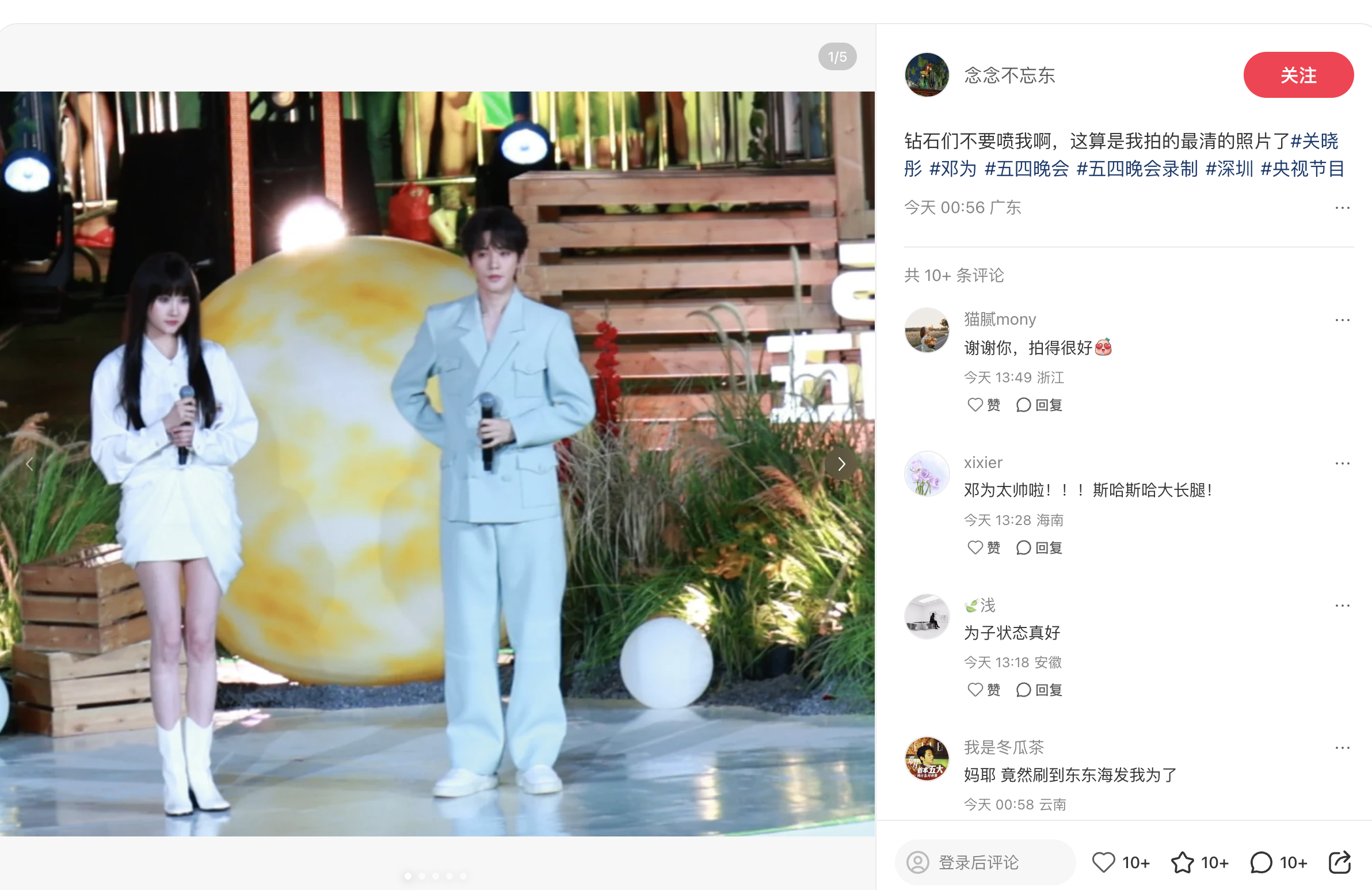1372x890 pixels.
Task: Open the #关晓彤 hashtag
Action: coord(1314,140)
